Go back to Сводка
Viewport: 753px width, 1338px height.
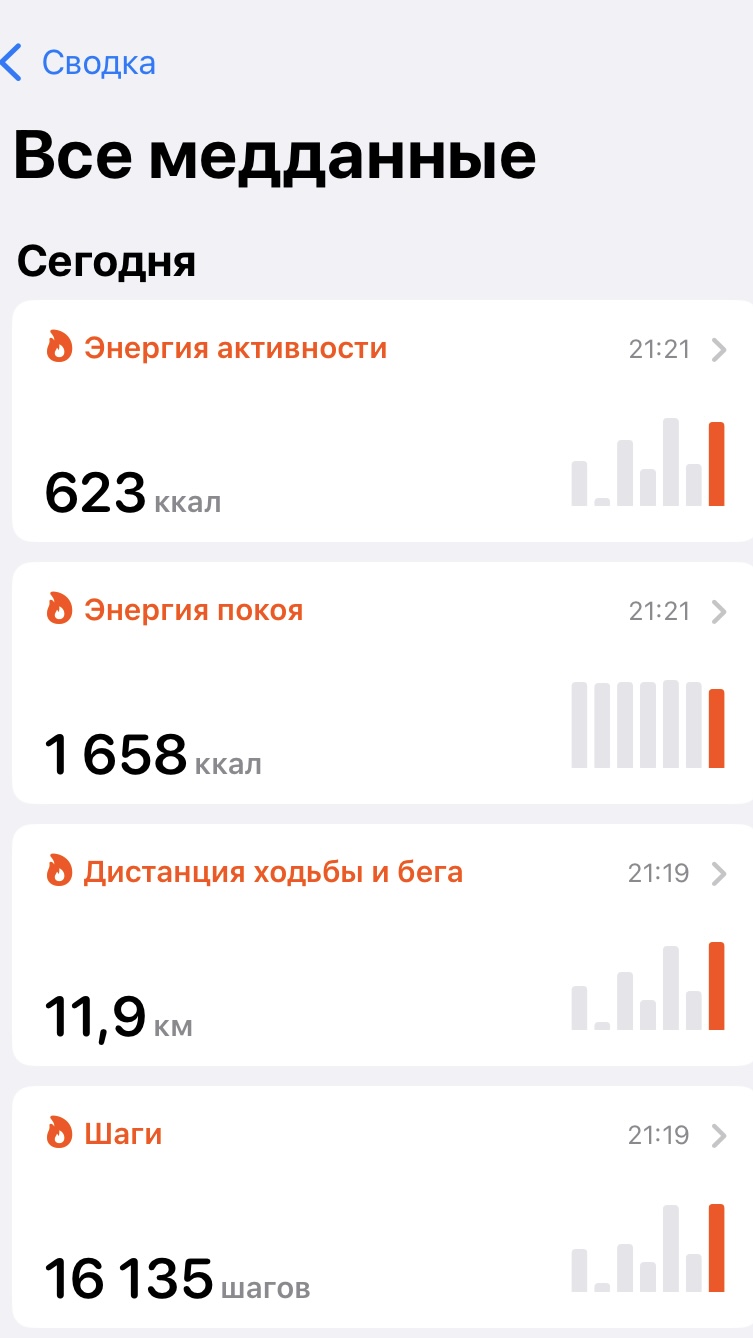pyautogui.click(x=80, y=63)
